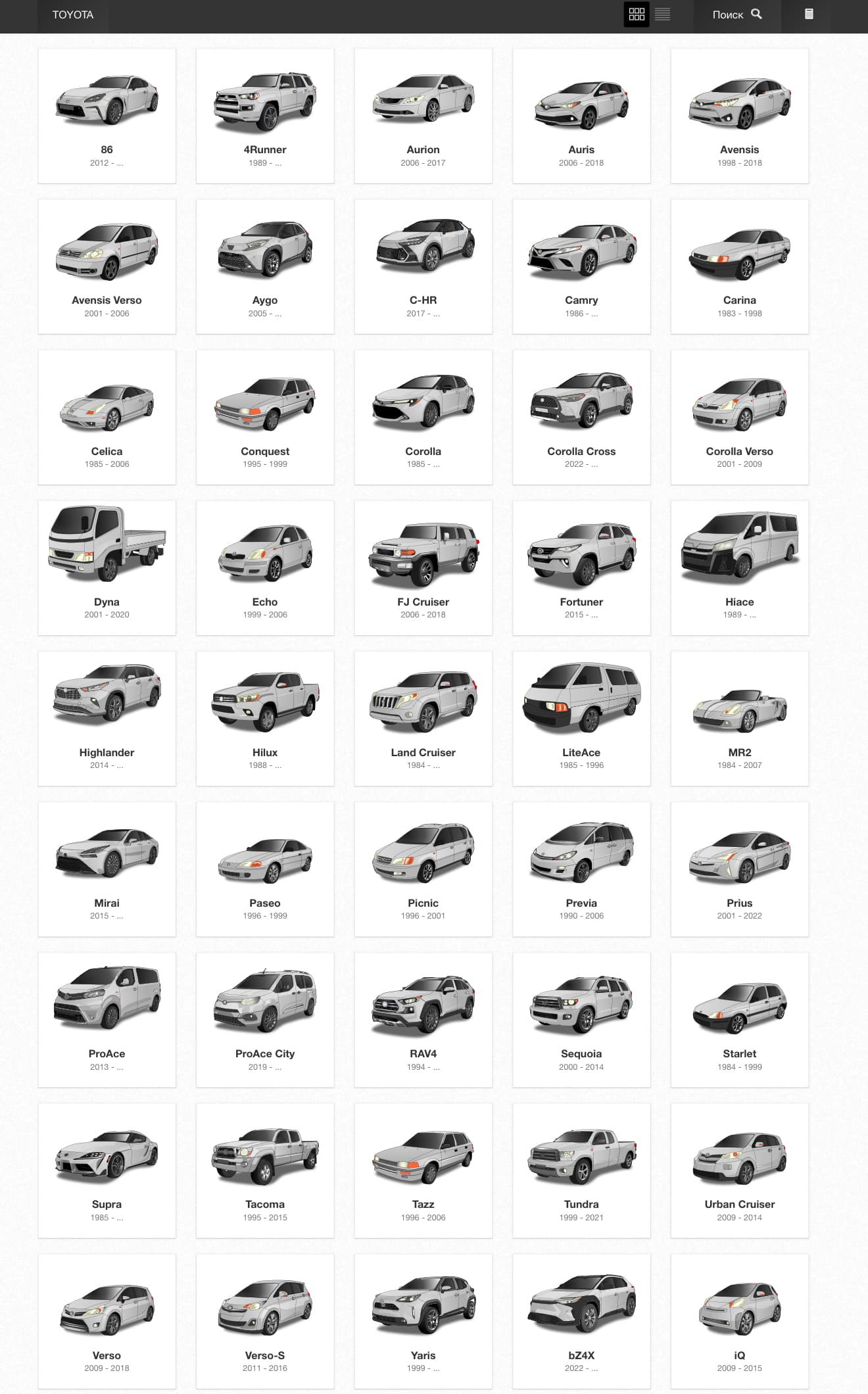868x1394 pixels.
Task: View the Land Cruiser model
Action: click(x=423, y=718)
